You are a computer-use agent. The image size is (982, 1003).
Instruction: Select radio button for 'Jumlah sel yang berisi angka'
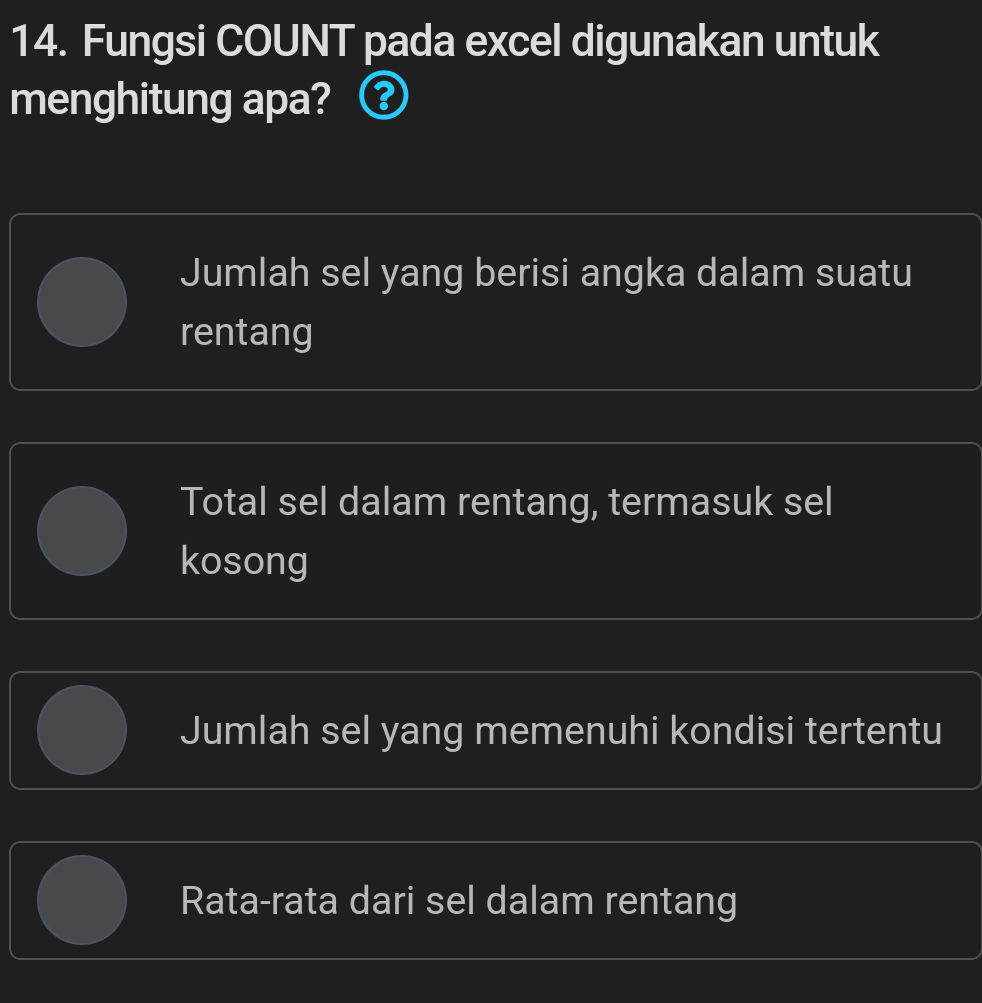(x=82, y=301)
